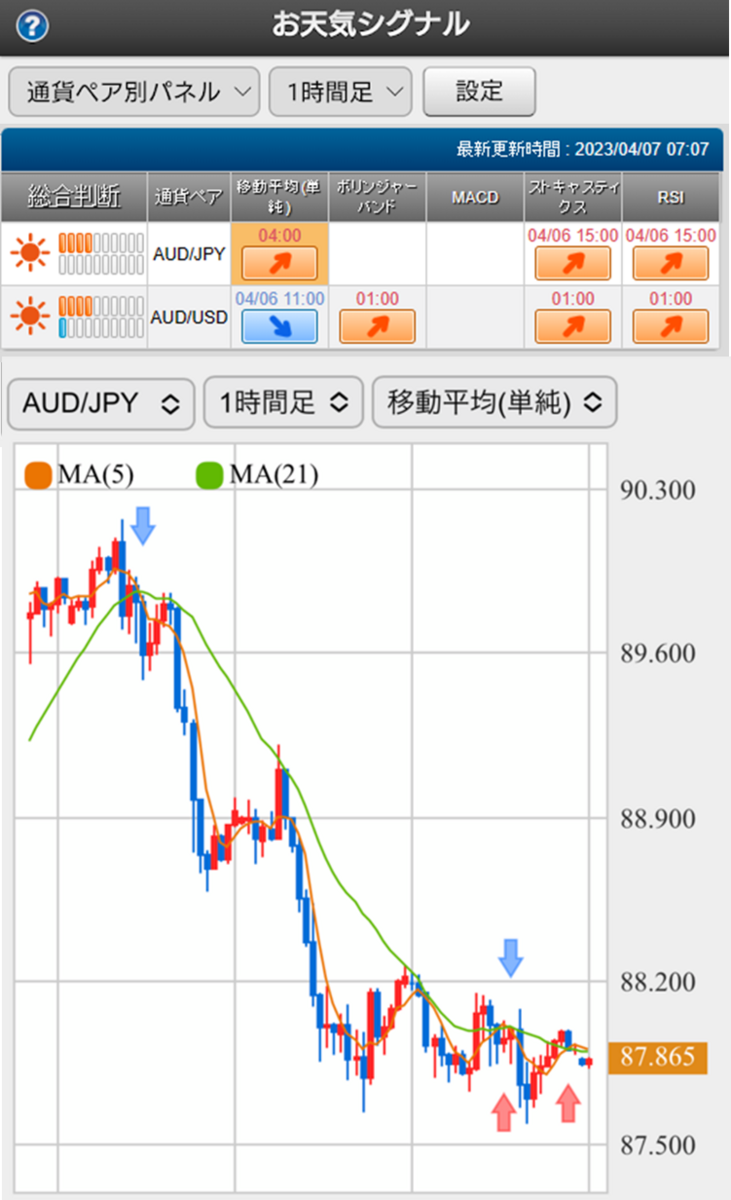Tap AUD/USD ストキャスティクス signal arrow
Viewport: 731px width, 1200px height.
tap(573, 326)
